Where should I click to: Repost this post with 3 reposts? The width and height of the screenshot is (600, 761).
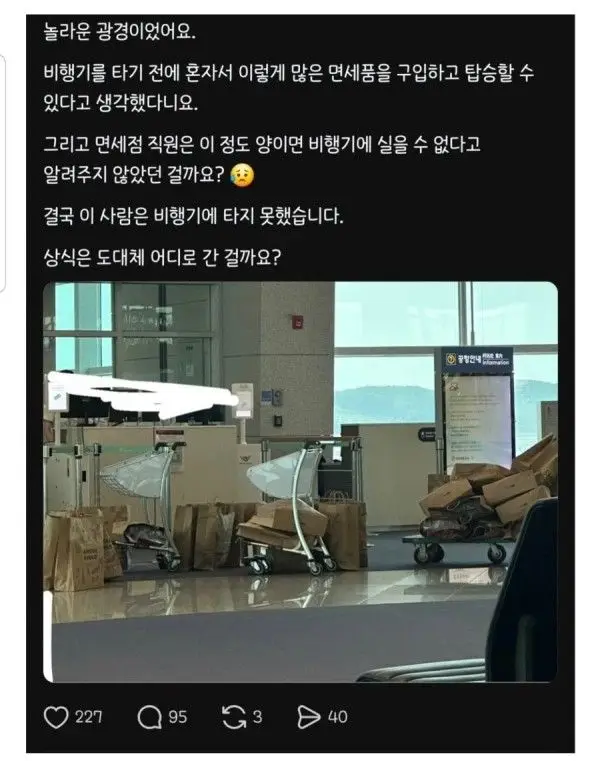(234, 717)
